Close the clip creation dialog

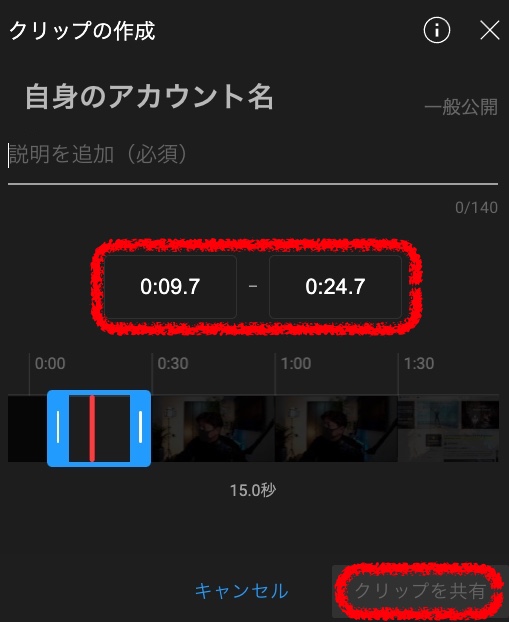[490, 31]
